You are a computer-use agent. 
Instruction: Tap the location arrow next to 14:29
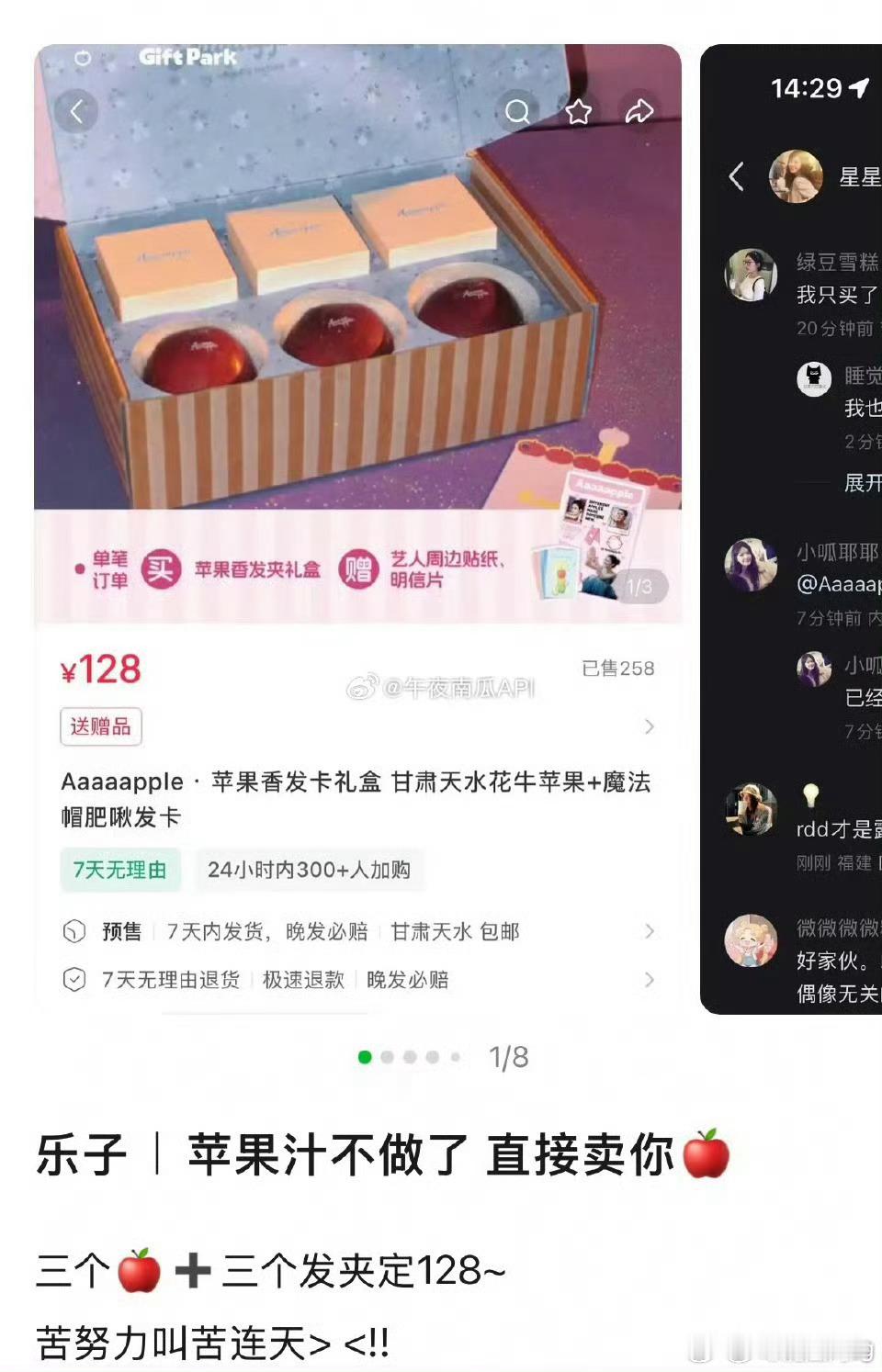[x=859, y=87]
